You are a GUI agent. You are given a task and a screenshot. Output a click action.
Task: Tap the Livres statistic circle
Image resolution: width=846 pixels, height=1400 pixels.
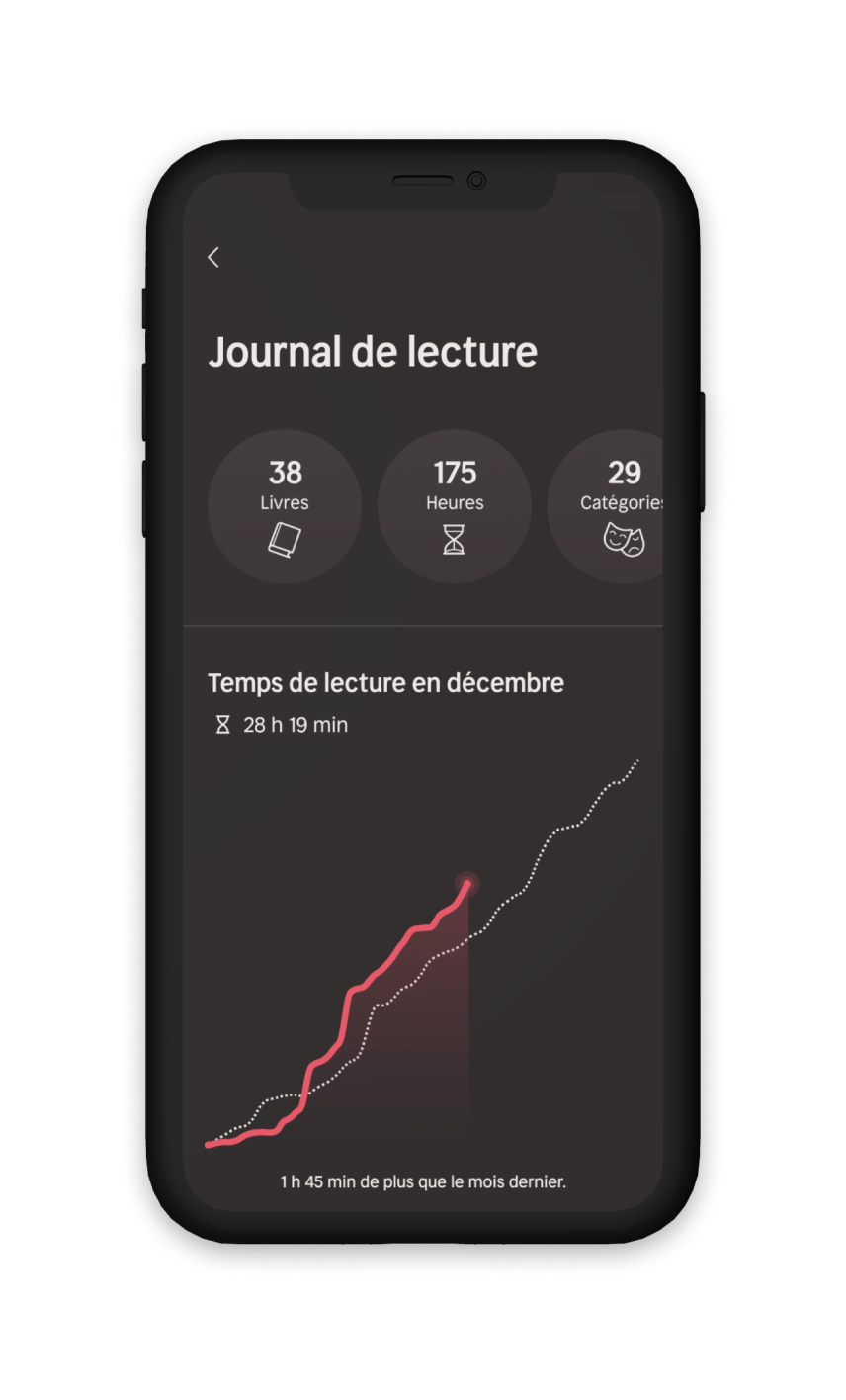(286, 506)
